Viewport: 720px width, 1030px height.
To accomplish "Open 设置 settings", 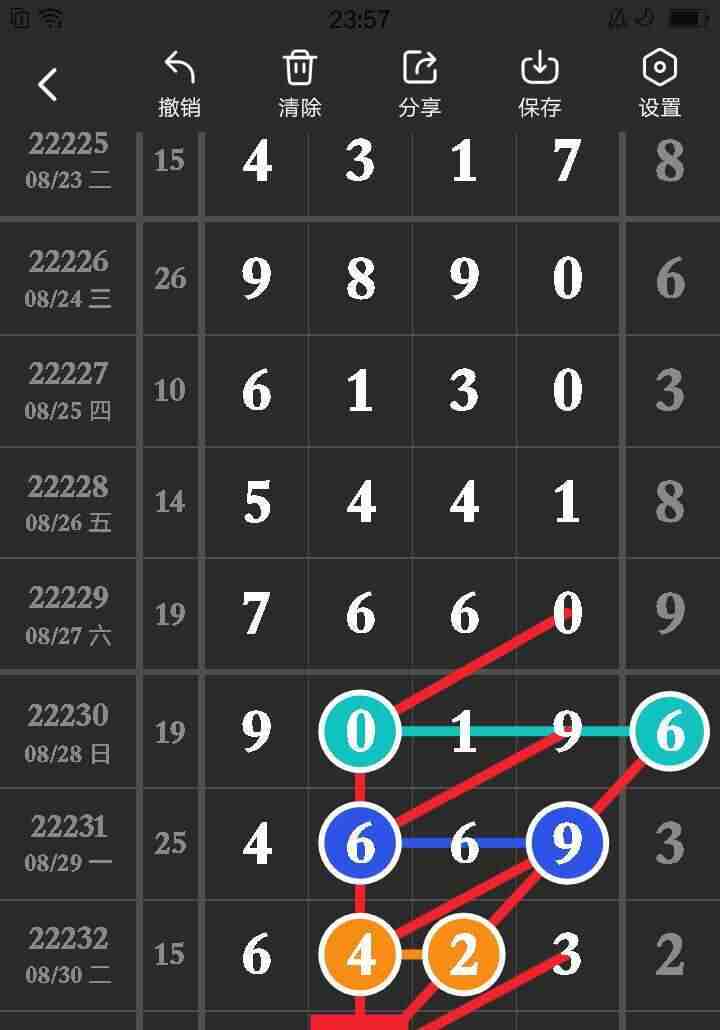I will click(x=660, y=84).
